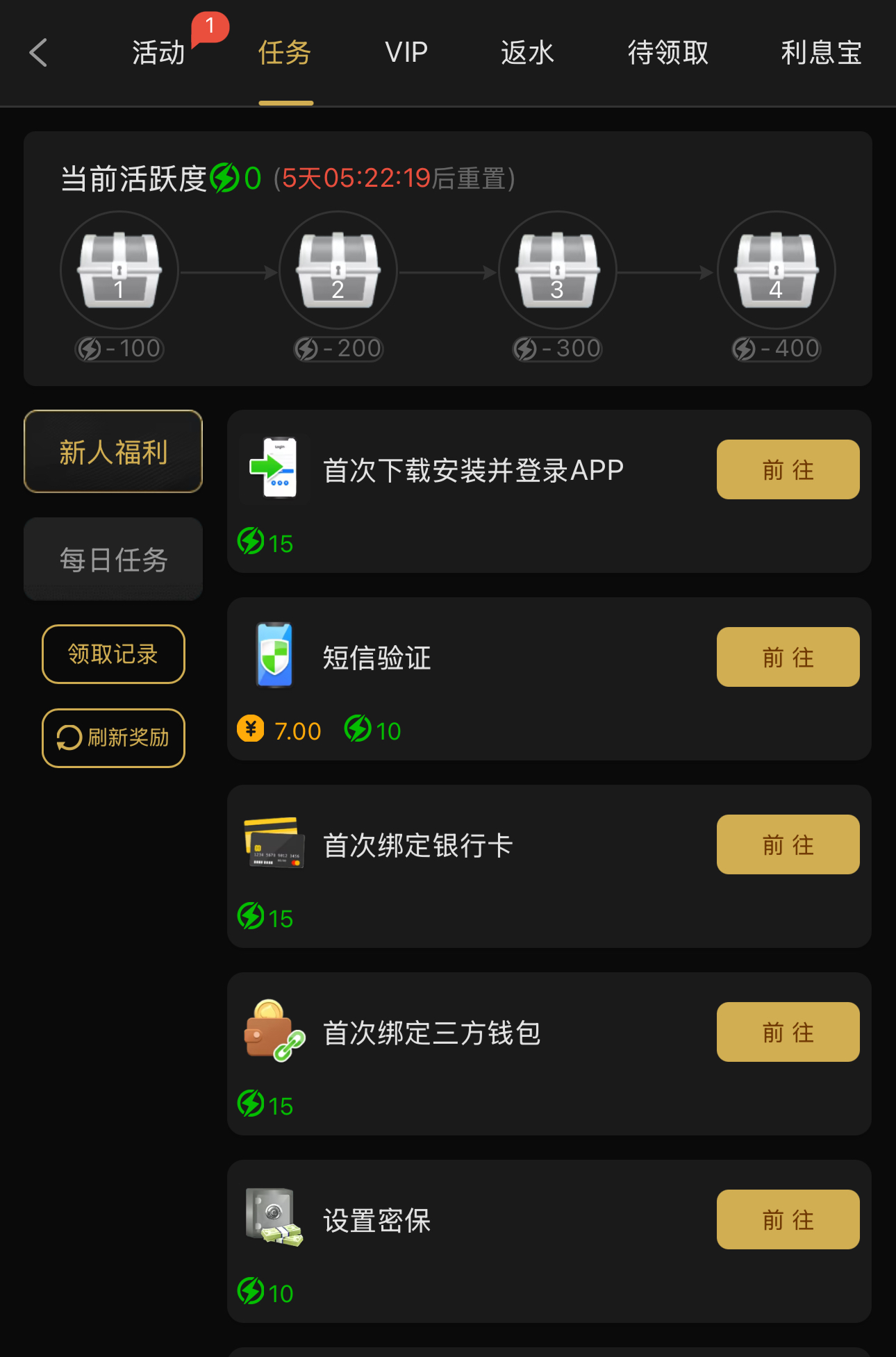This screenshot has height=1357, width=896.
Task: Open the 利息宝 section
Action: tap(821, 52)
